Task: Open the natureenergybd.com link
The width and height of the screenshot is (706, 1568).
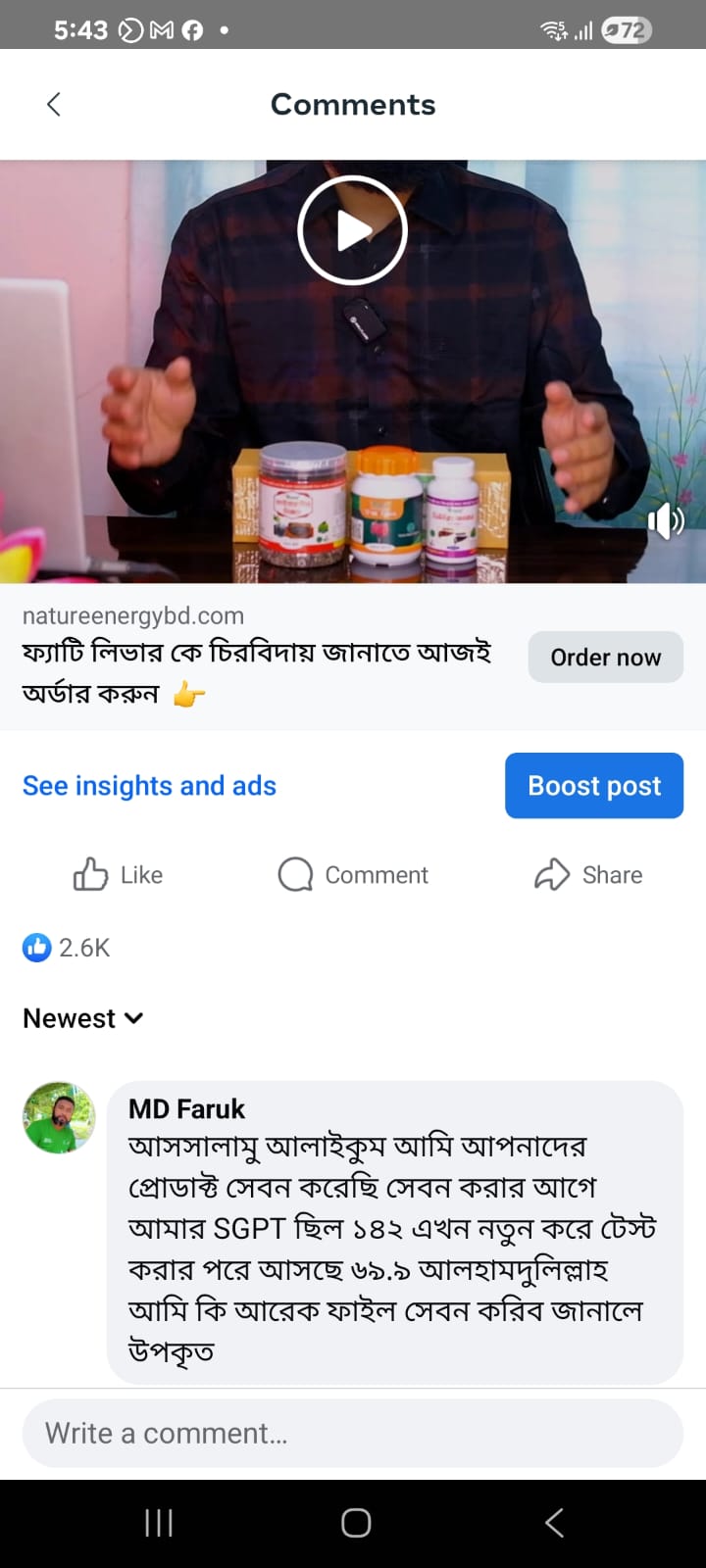Action: click(x=133, y=615)
